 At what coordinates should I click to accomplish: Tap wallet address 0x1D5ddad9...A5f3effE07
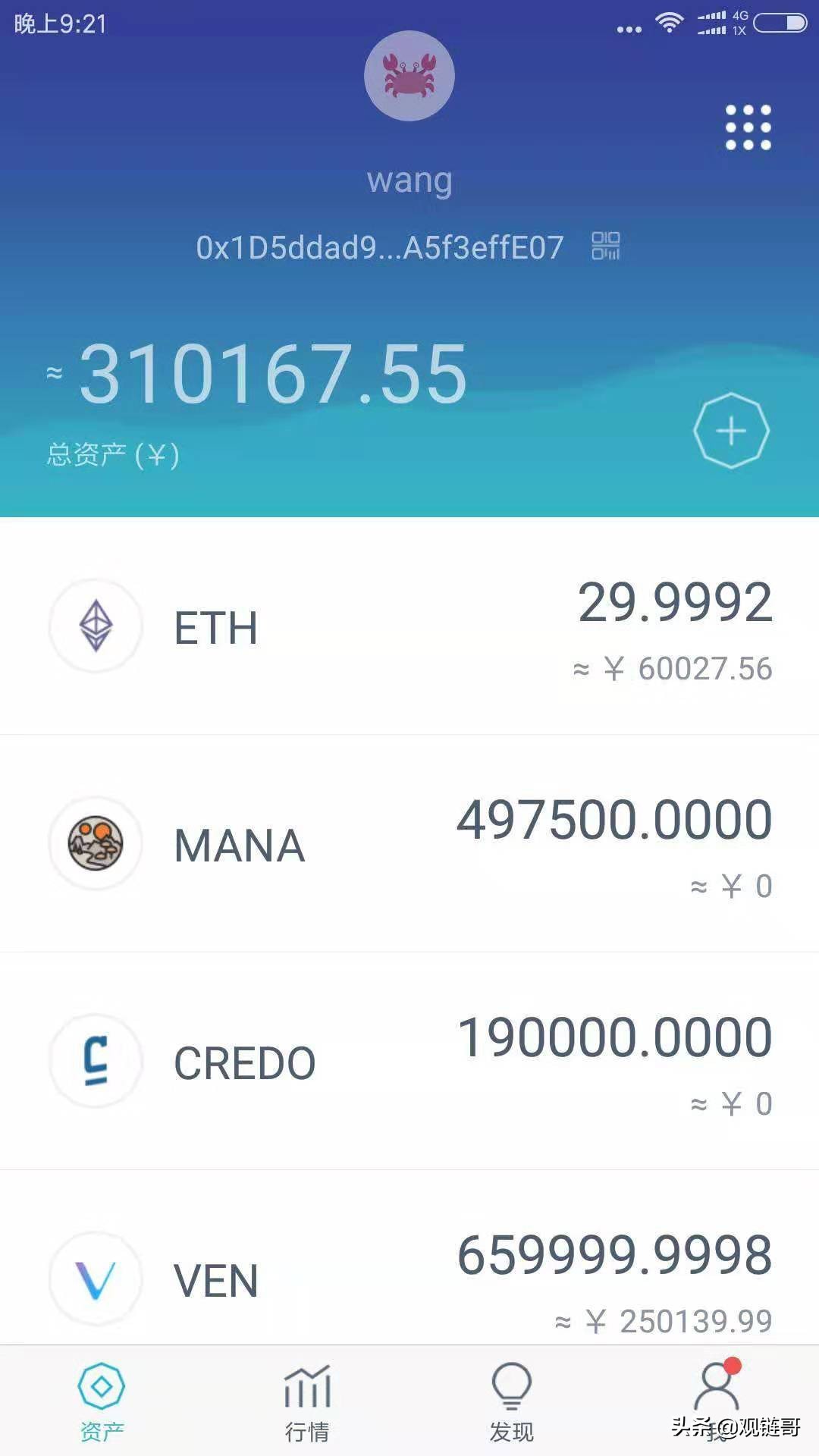(x=379, y=248)
